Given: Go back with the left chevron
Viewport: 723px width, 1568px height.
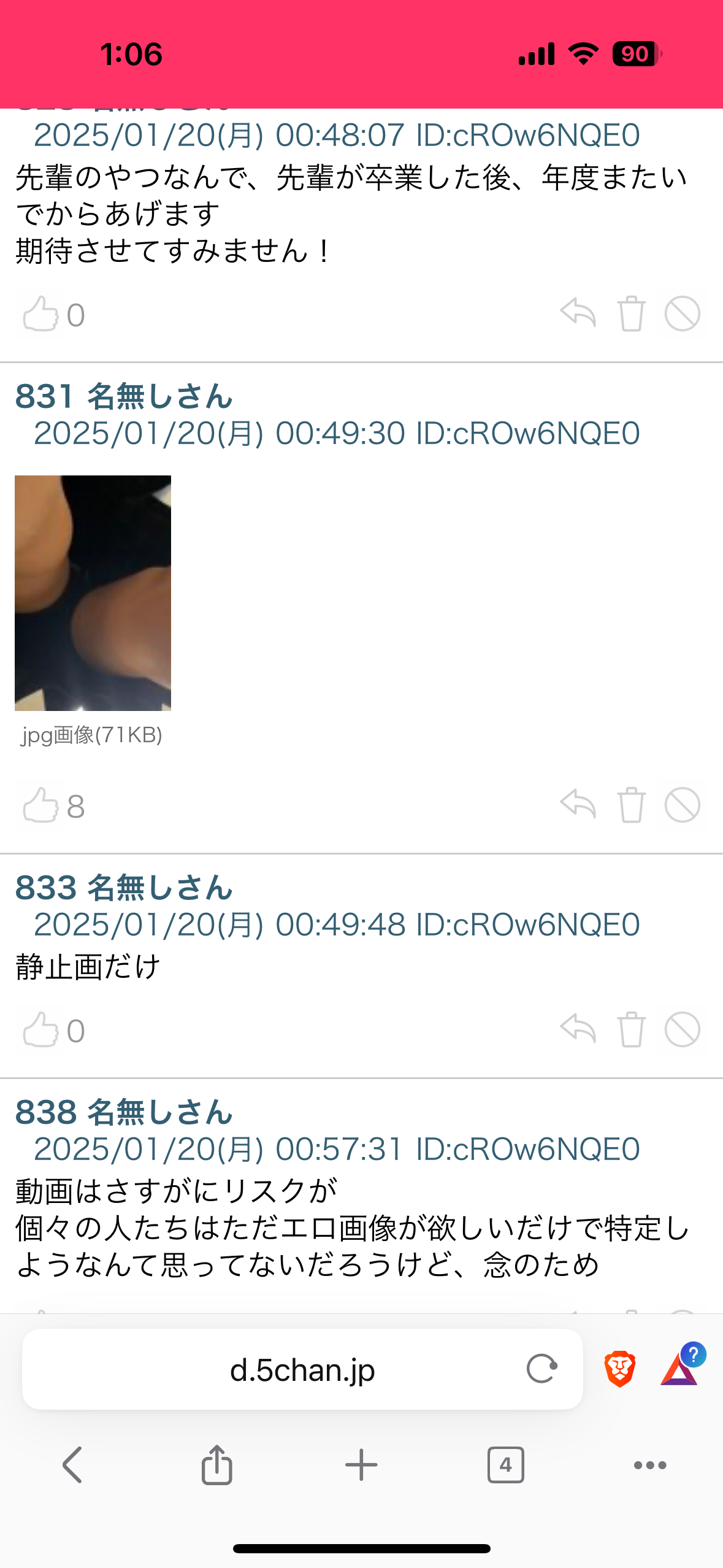Looking at the screenshot, I should tap(72, 1466).
